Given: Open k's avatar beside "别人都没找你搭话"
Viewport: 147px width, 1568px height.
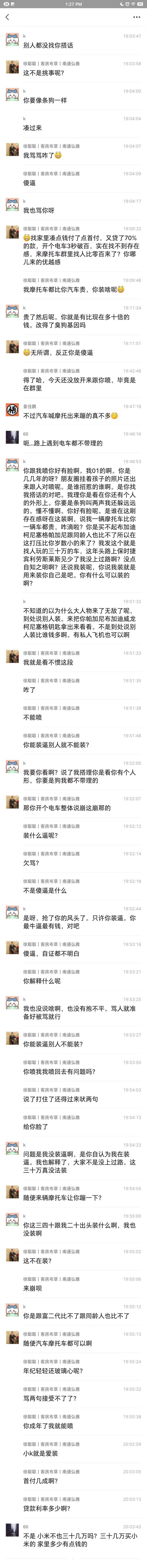Looking at the screenshot, I should (12, 41).
